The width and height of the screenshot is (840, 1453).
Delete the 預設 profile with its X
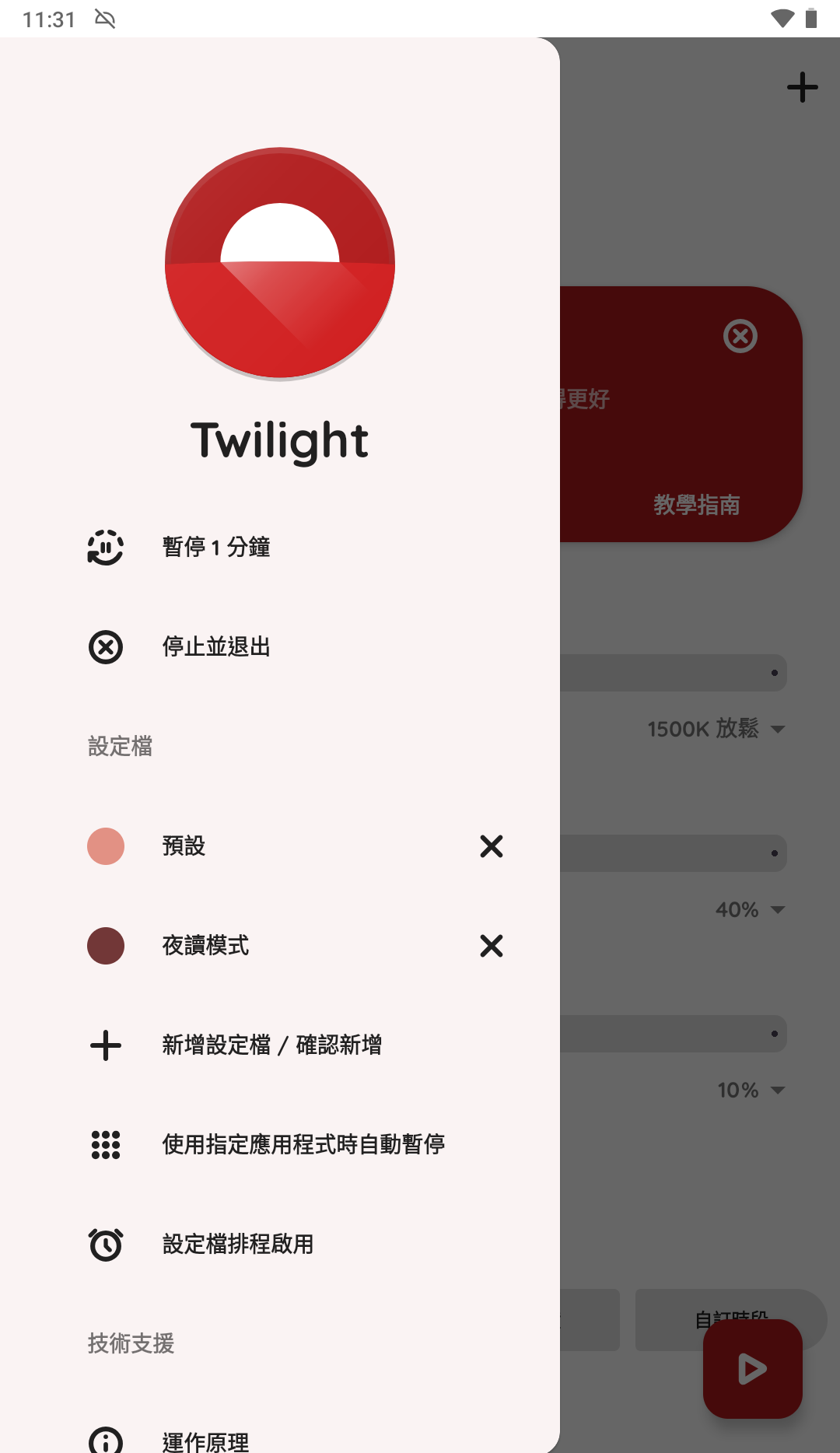492,846
